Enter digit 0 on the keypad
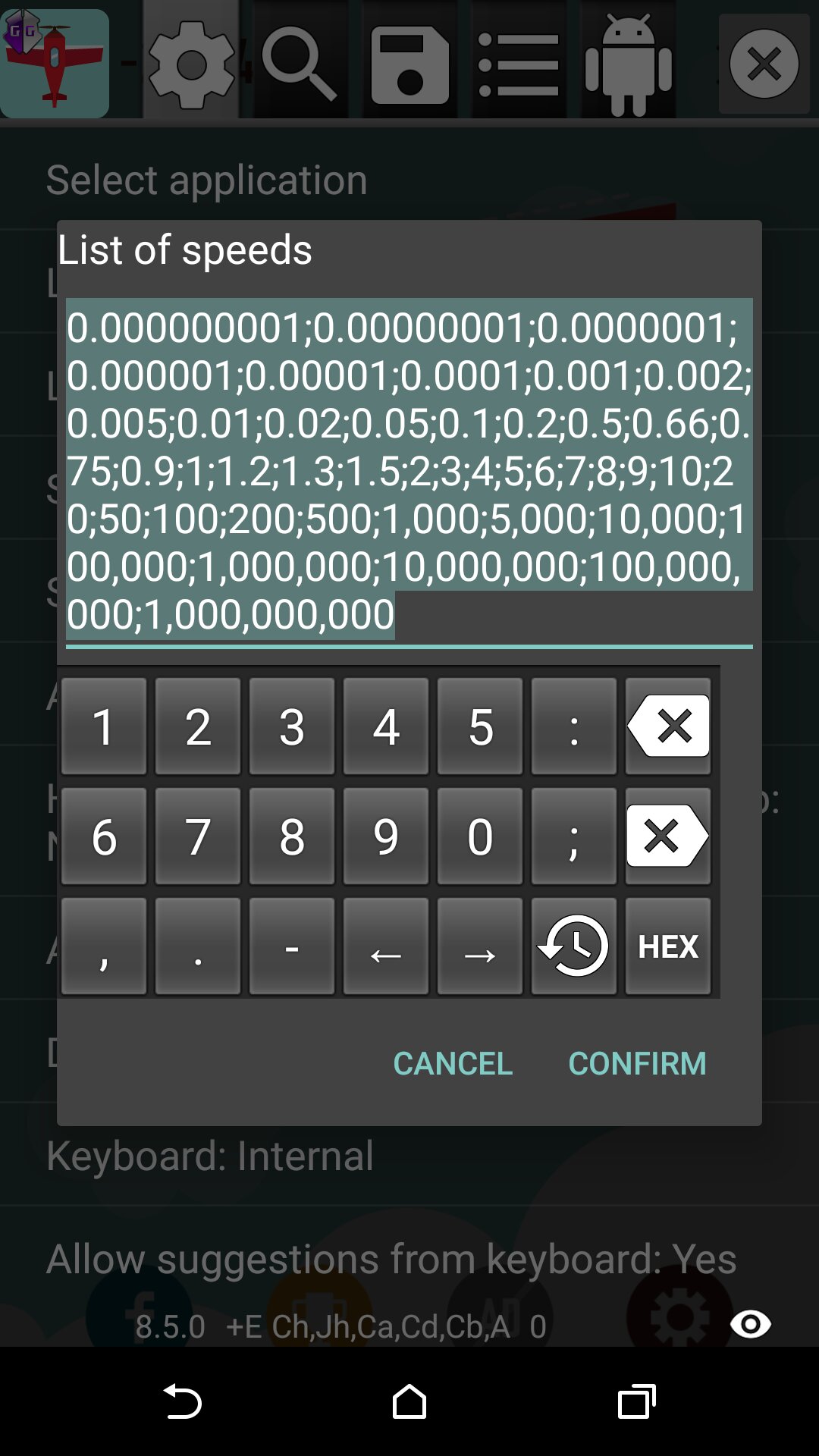 point(479,836)
